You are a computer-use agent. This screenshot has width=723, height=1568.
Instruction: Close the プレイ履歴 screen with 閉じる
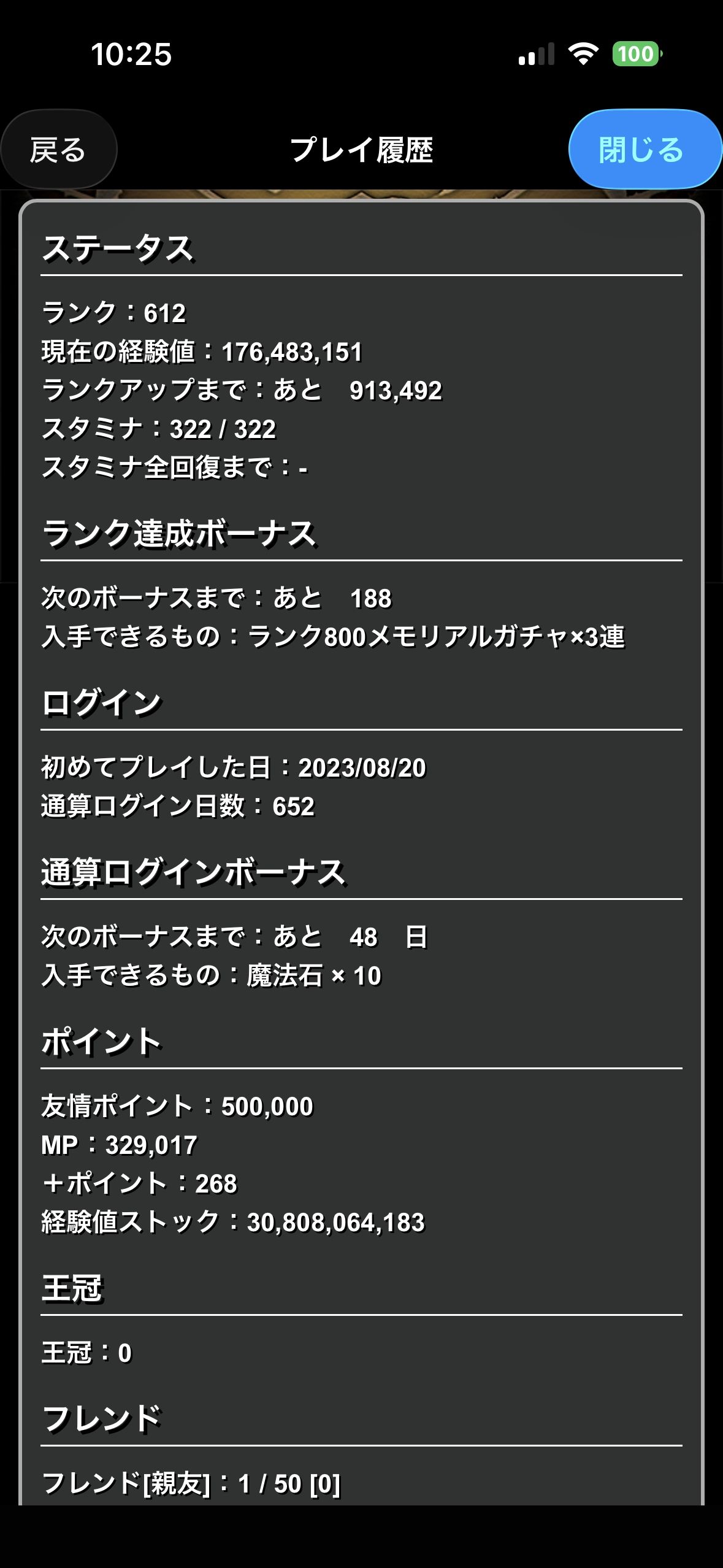(641, 150)
